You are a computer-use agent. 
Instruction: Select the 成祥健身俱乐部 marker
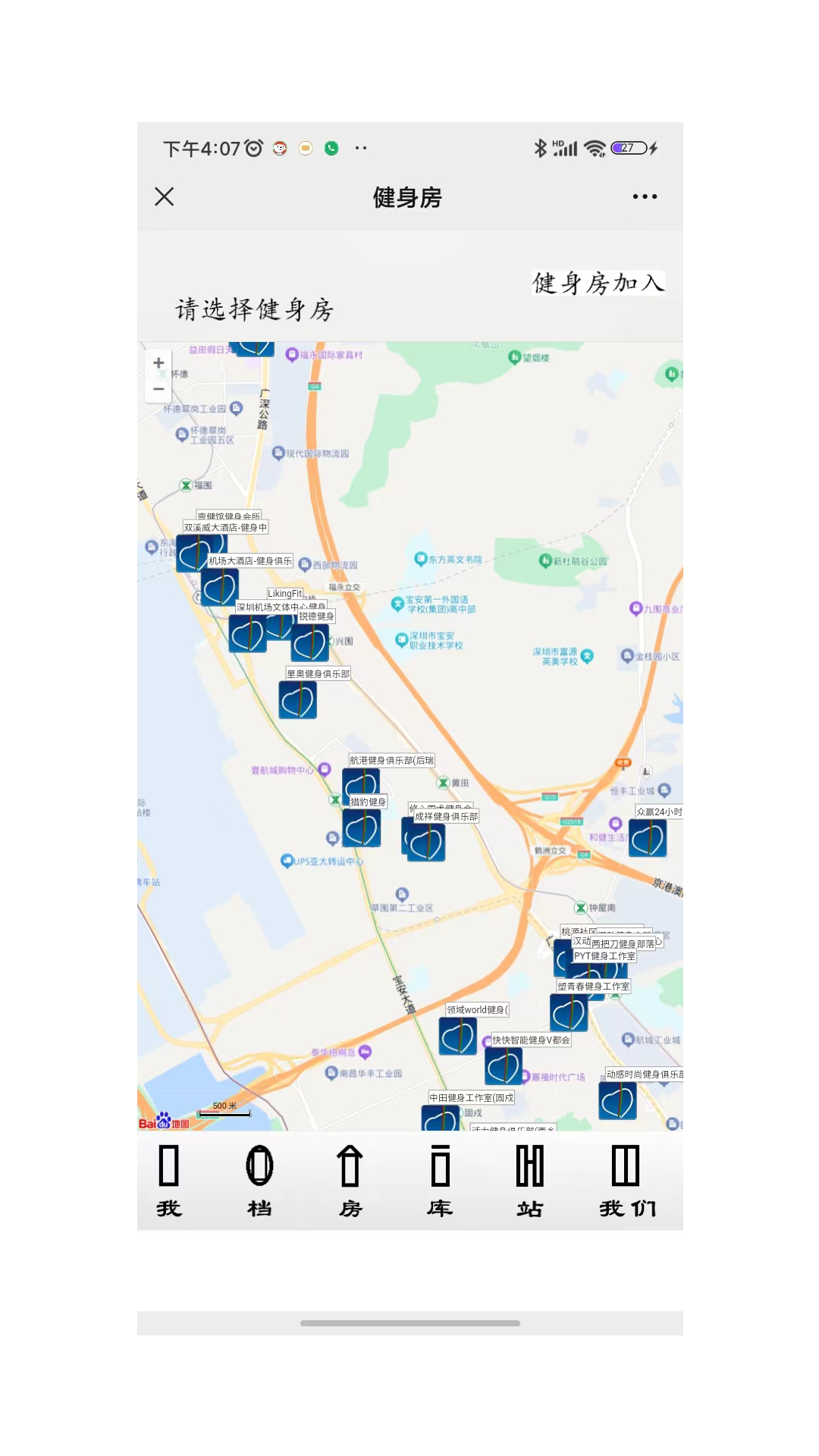click(x=427, y=843)
